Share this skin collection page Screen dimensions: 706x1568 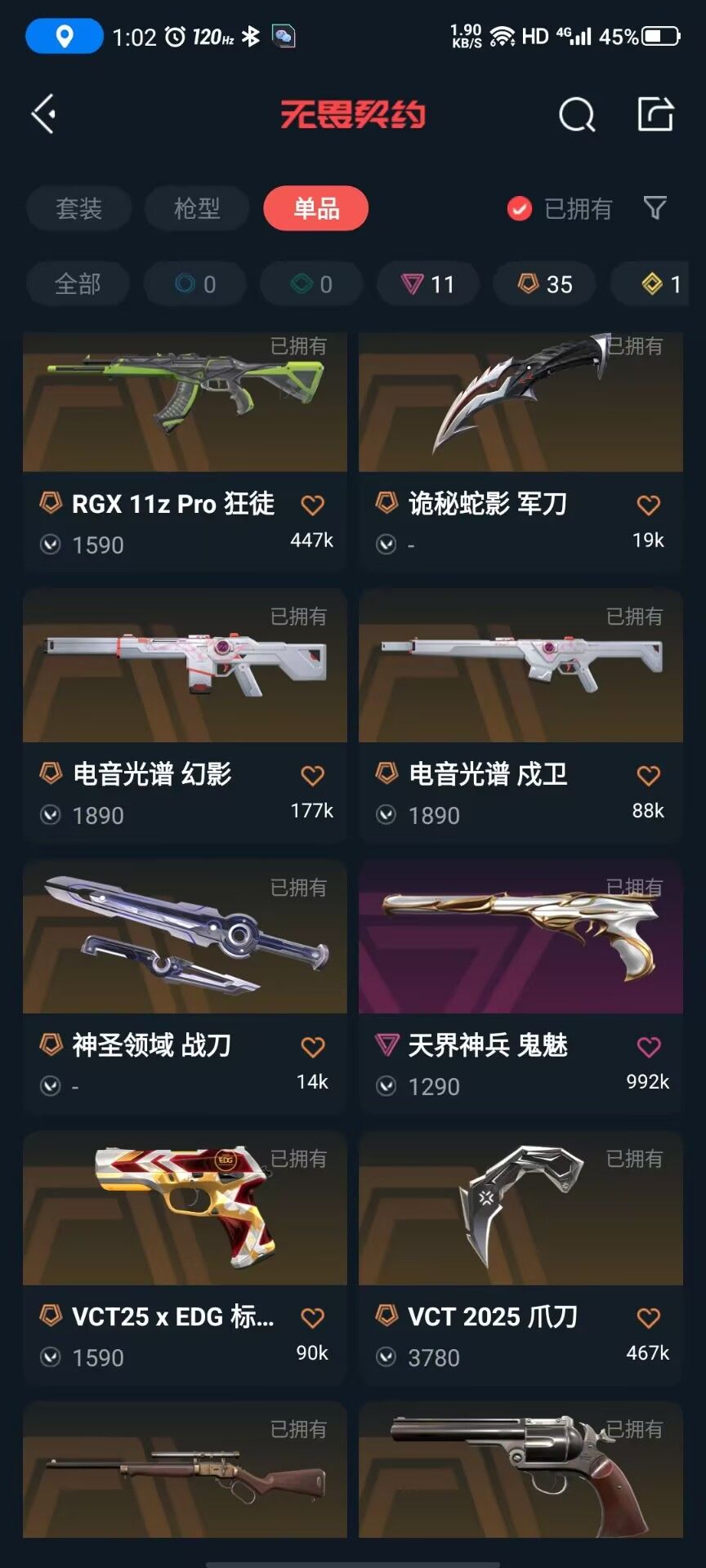click(655, 114)
